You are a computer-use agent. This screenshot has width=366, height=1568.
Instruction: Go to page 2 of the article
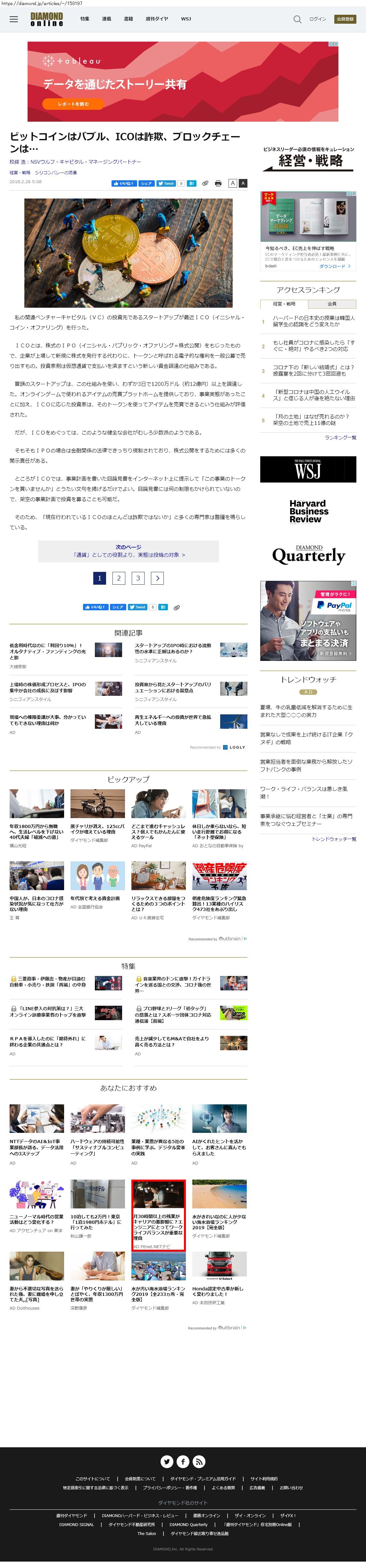click(x=119, y=578)
